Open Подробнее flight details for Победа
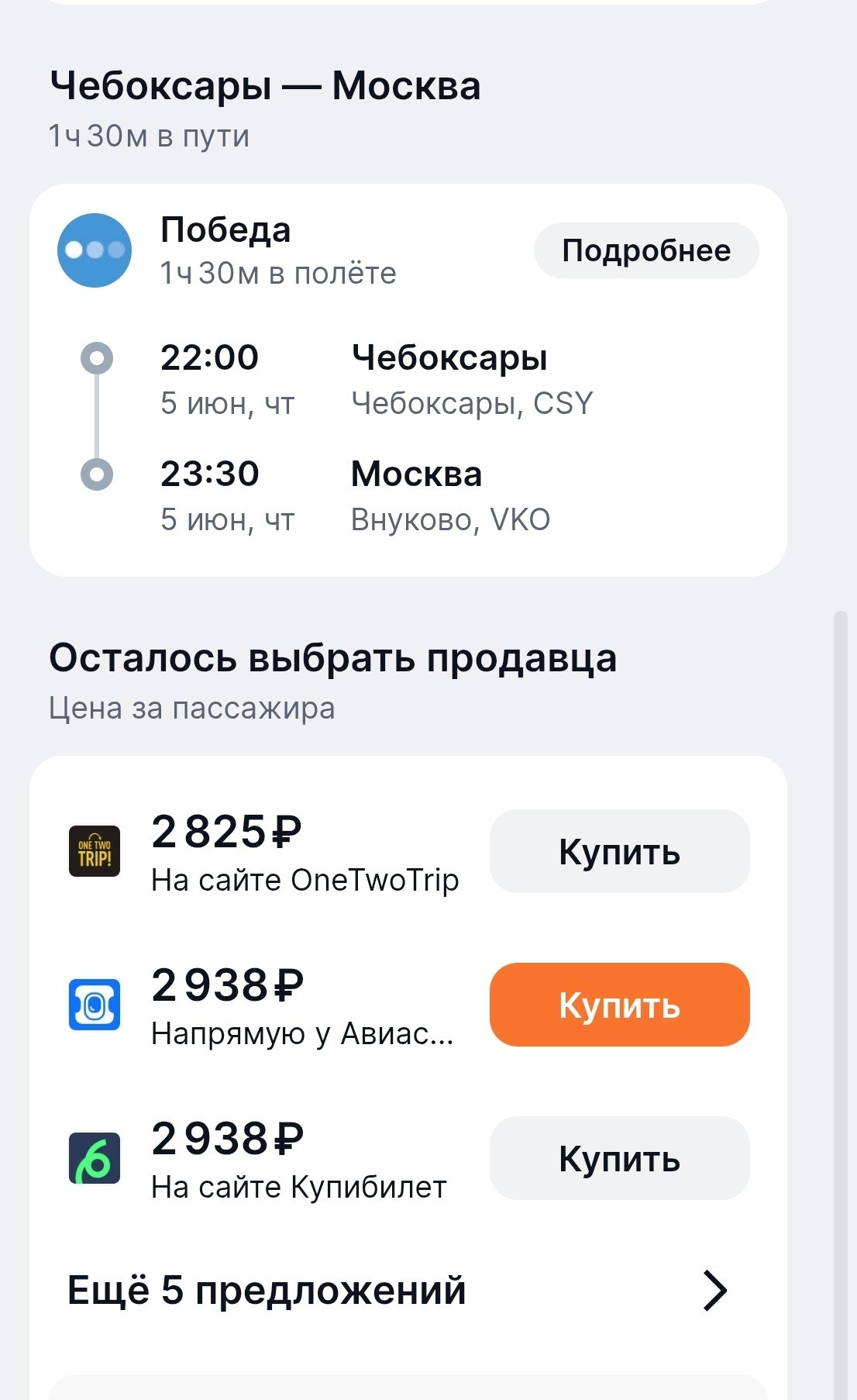 pos(645,250)
